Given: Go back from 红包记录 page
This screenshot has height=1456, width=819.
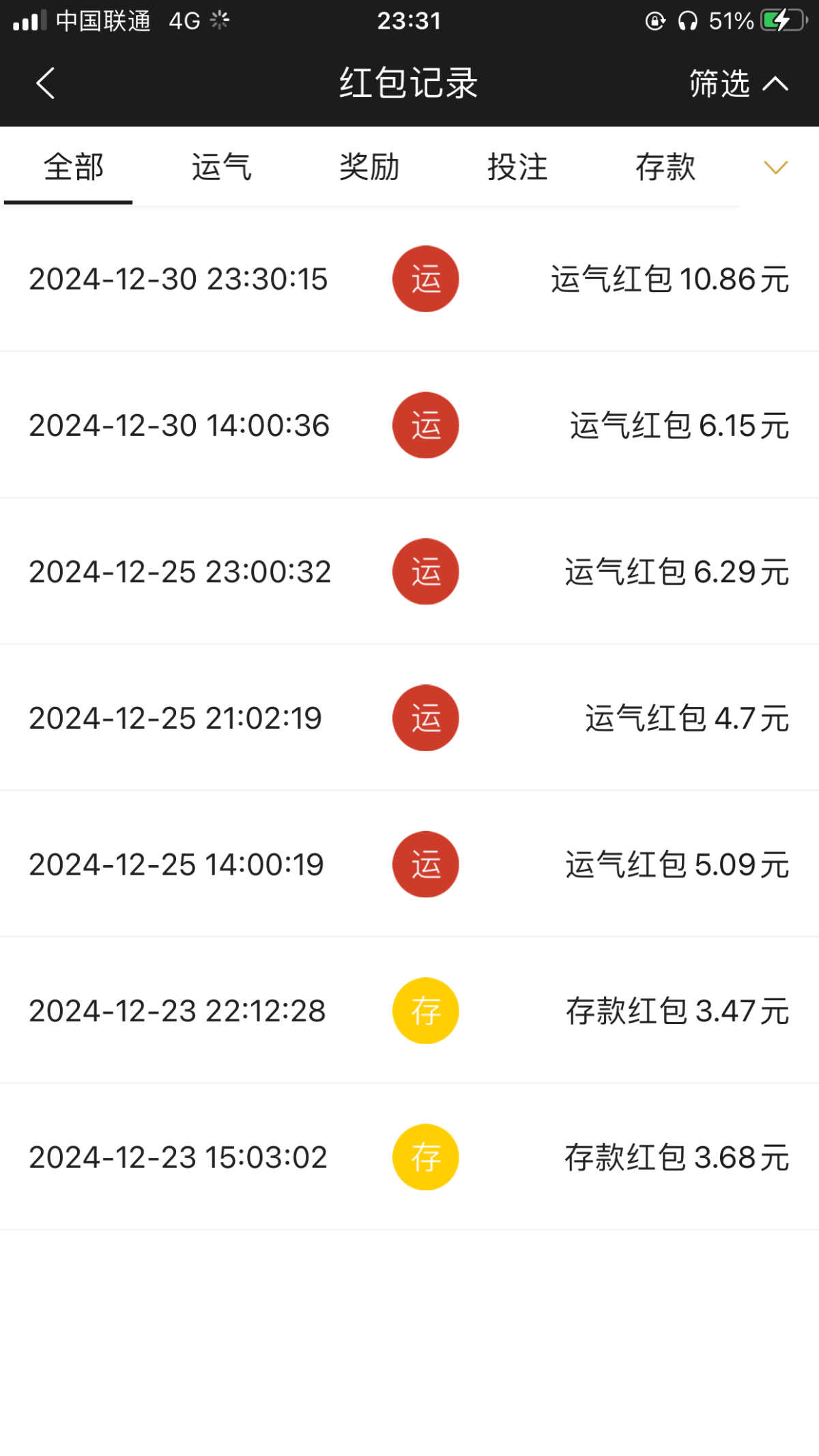Looking at the screenshot, I should point(45,83).
